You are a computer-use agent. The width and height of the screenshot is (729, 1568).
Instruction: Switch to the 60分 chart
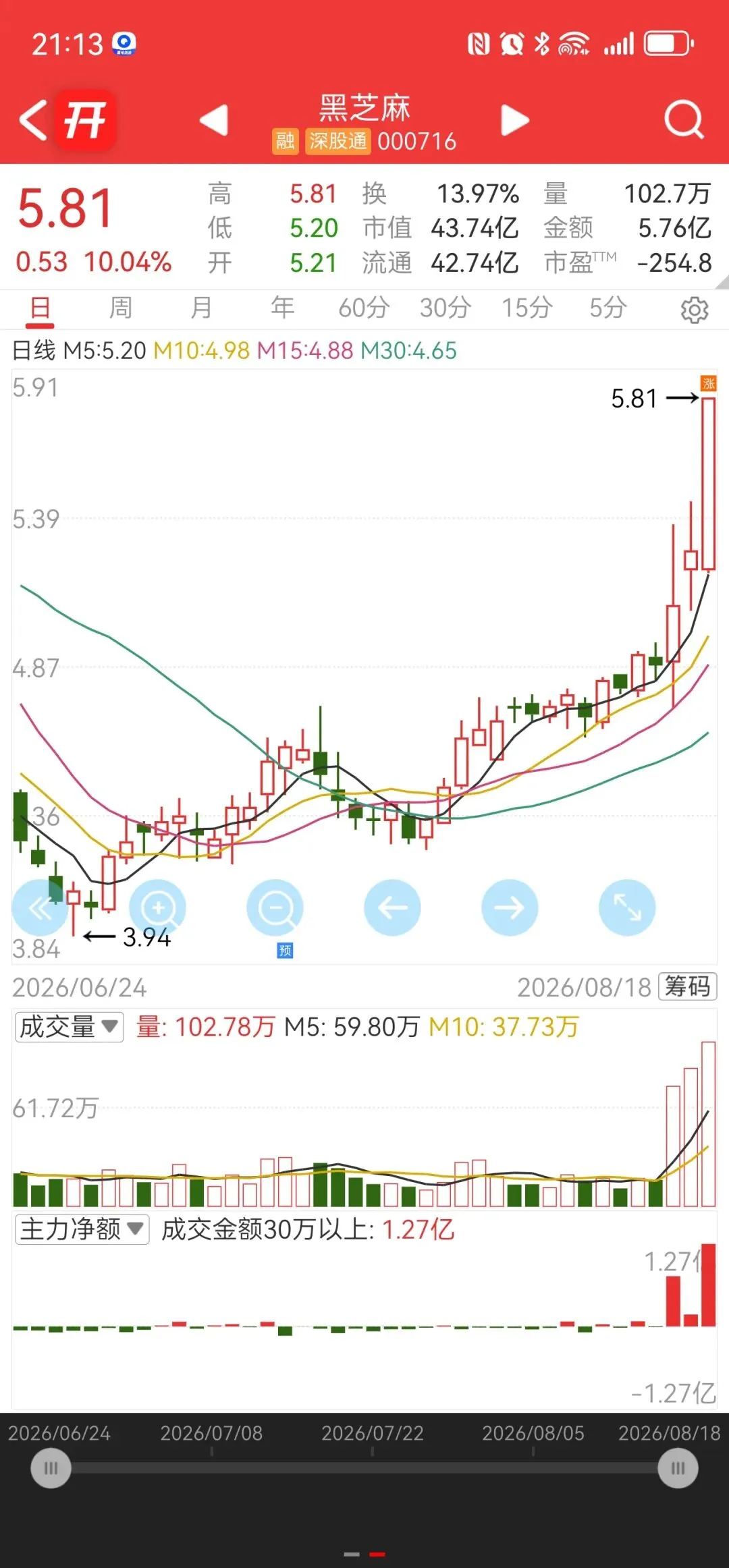click(x=364, y=308)
